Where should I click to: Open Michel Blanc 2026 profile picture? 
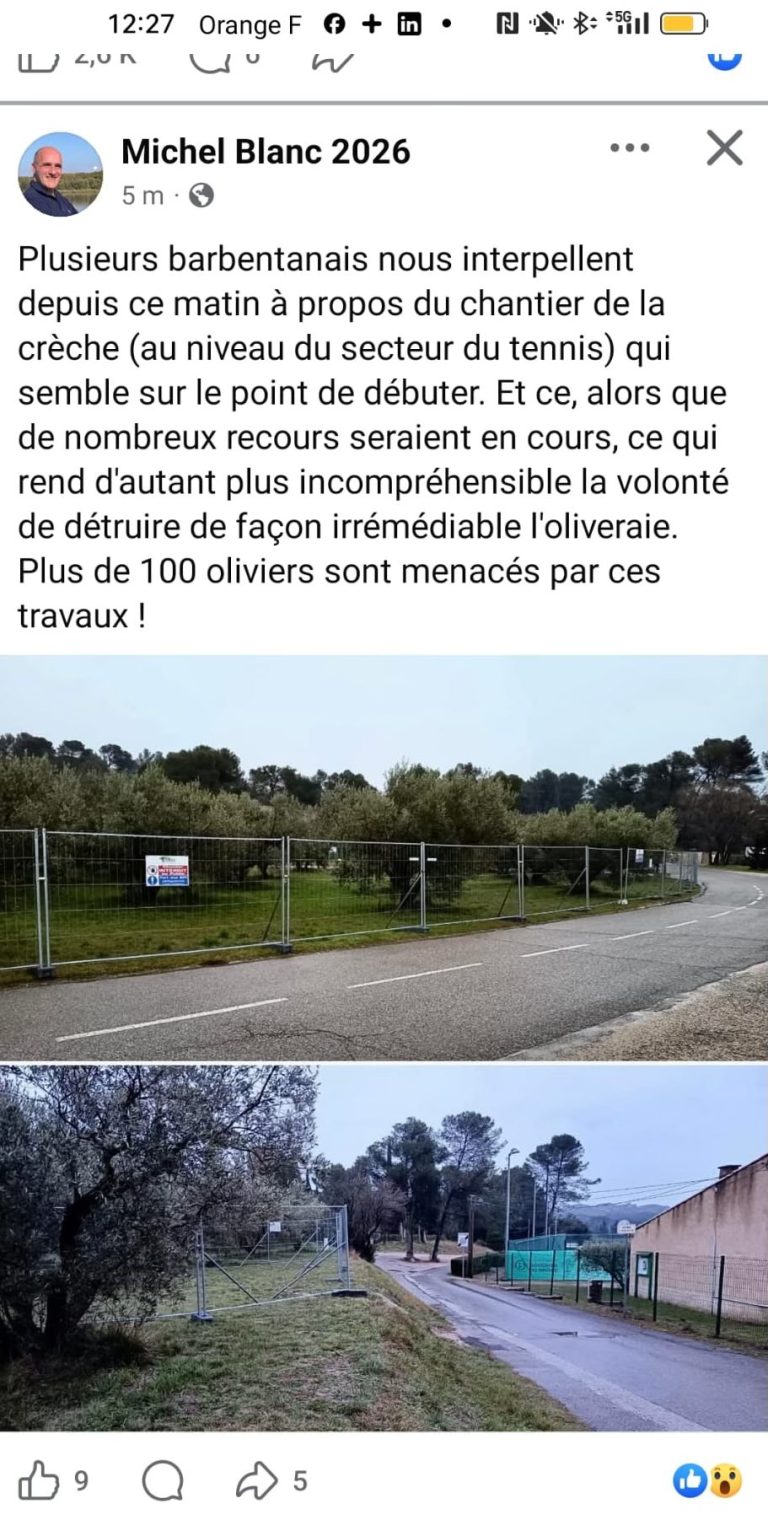[60, 174]
